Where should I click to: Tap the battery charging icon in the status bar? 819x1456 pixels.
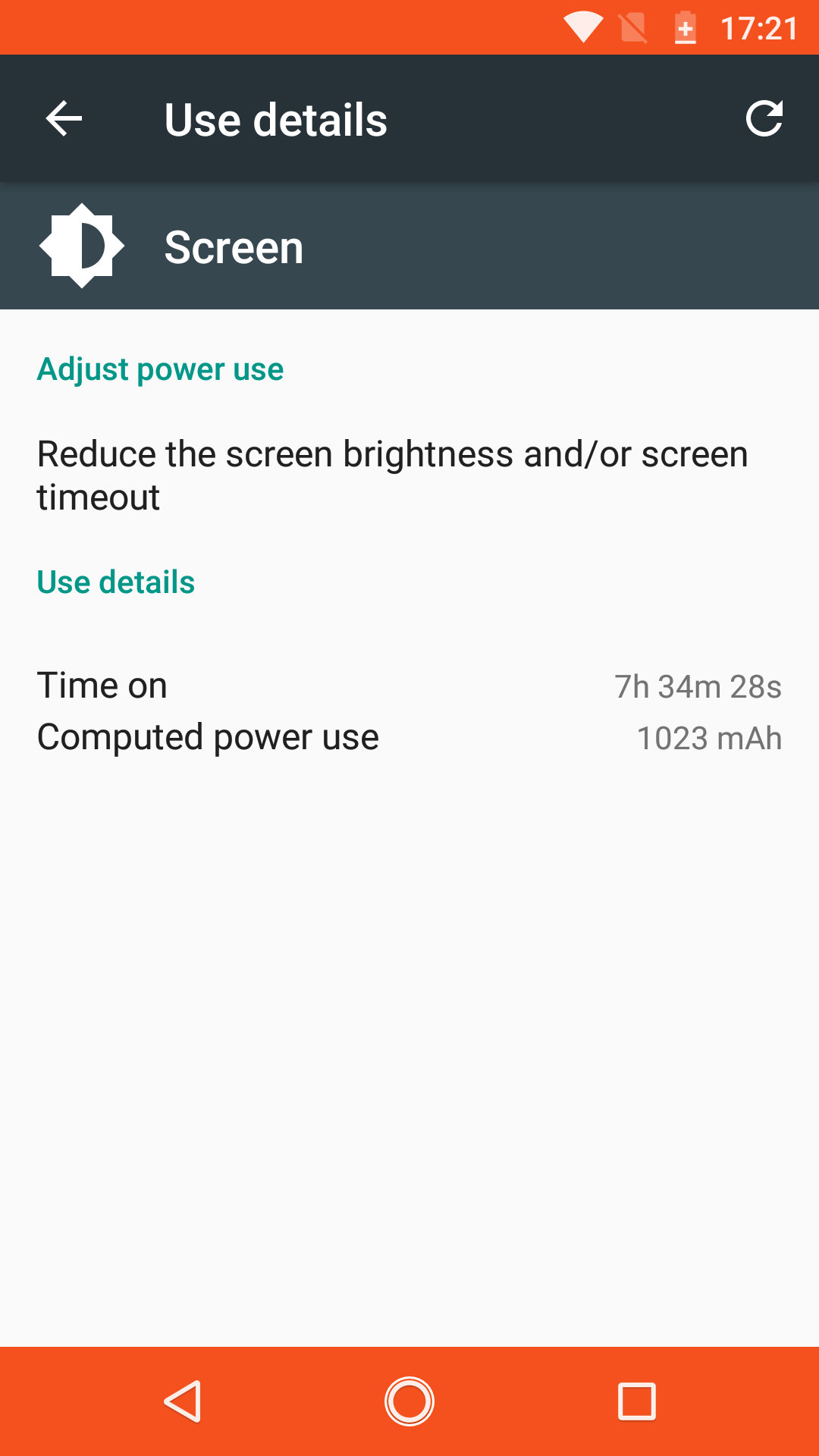[x=684, y=27]
